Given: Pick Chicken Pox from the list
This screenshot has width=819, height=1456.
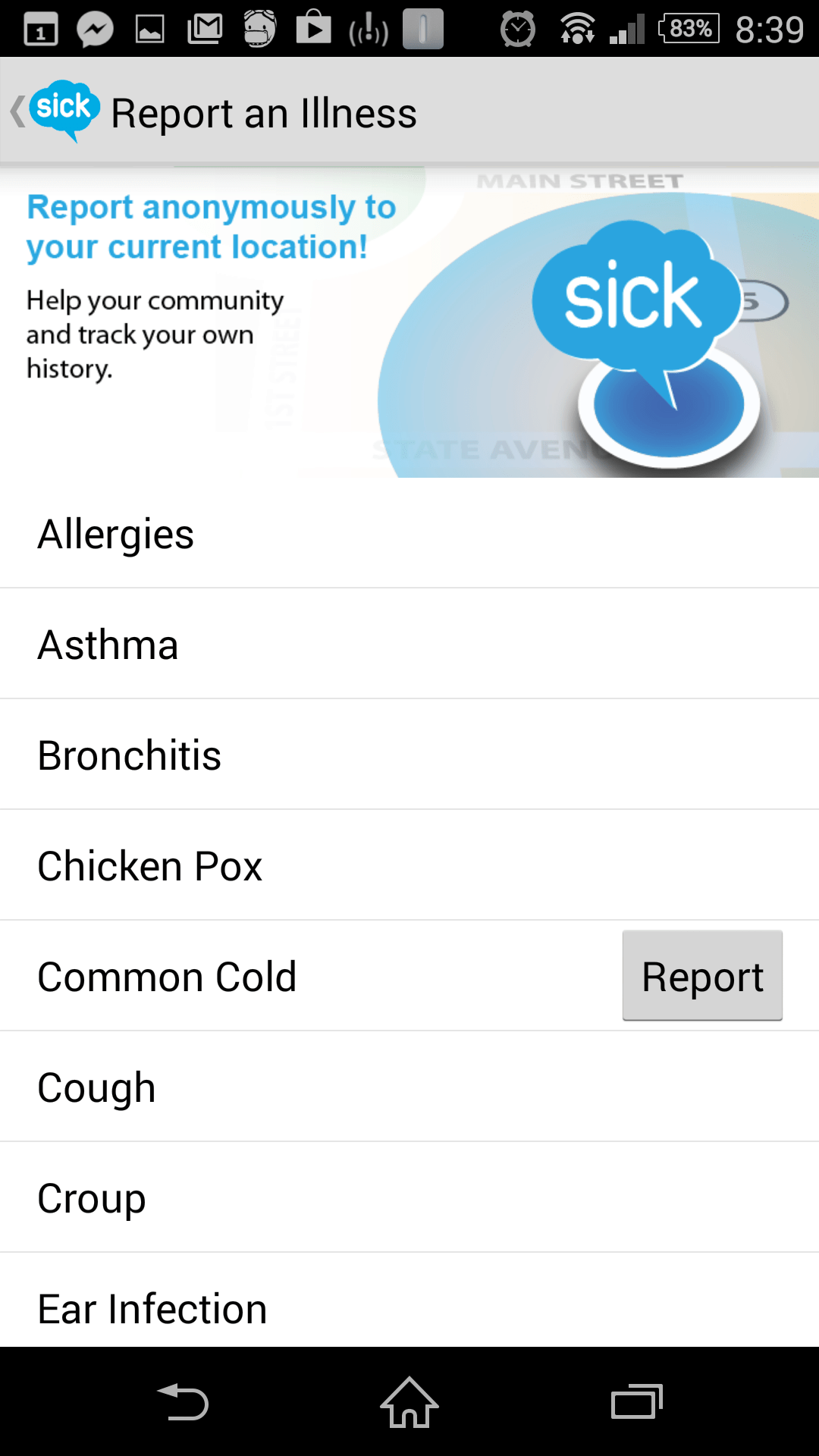Looking at the screenshot, I should [x=409, y=865].
